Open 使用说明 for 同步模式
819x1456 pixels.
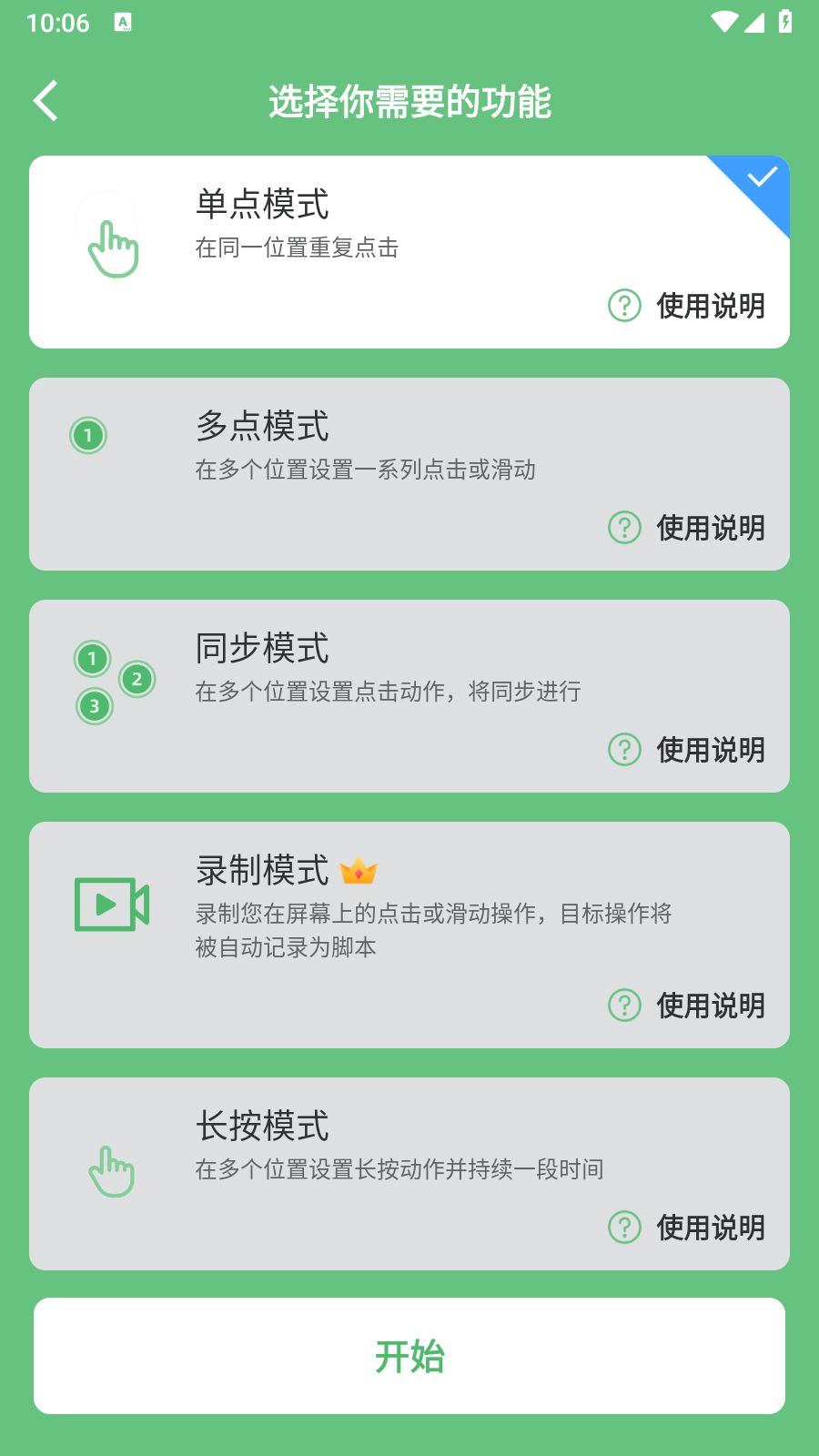point(687,750)
